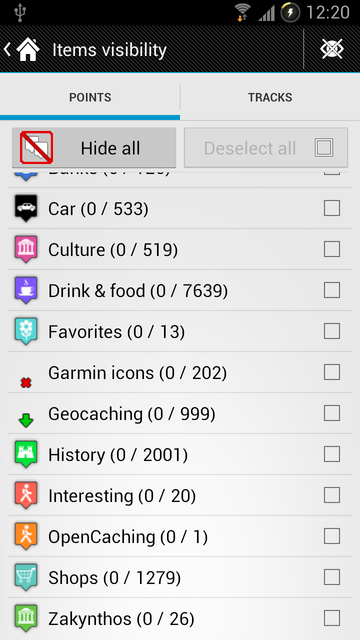Open the Garmin icons category
Screen dimensions: 360x640
point(180,372)
